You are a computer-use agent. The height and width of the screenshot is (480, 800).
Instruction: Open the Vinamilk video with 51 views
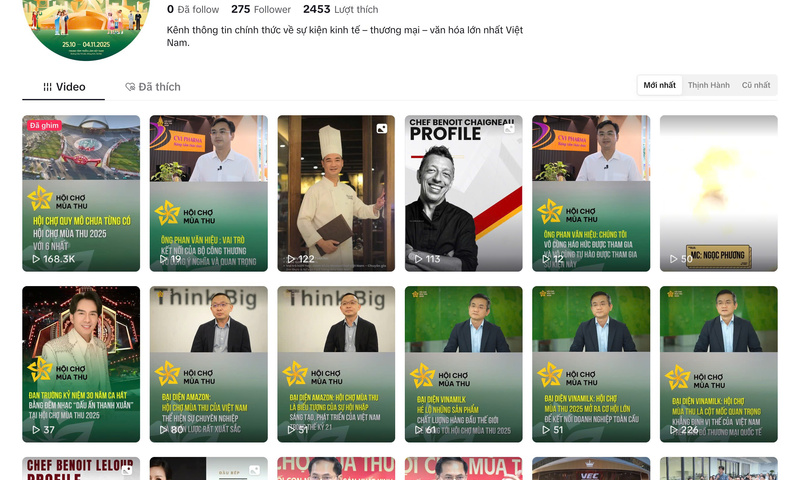(x=591, y=364)
